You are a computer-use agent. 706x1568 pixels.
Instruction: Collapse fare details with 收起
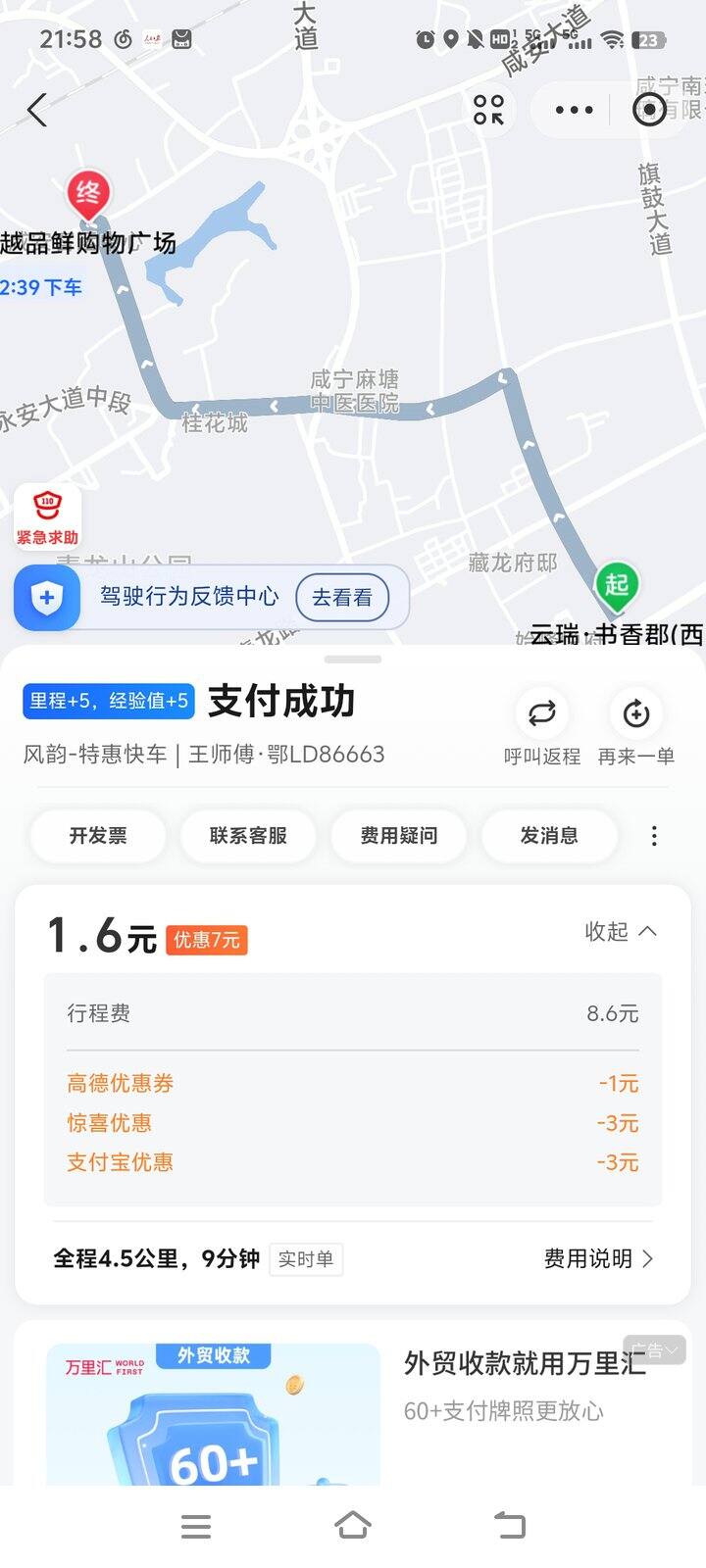(x=620, y=931)
